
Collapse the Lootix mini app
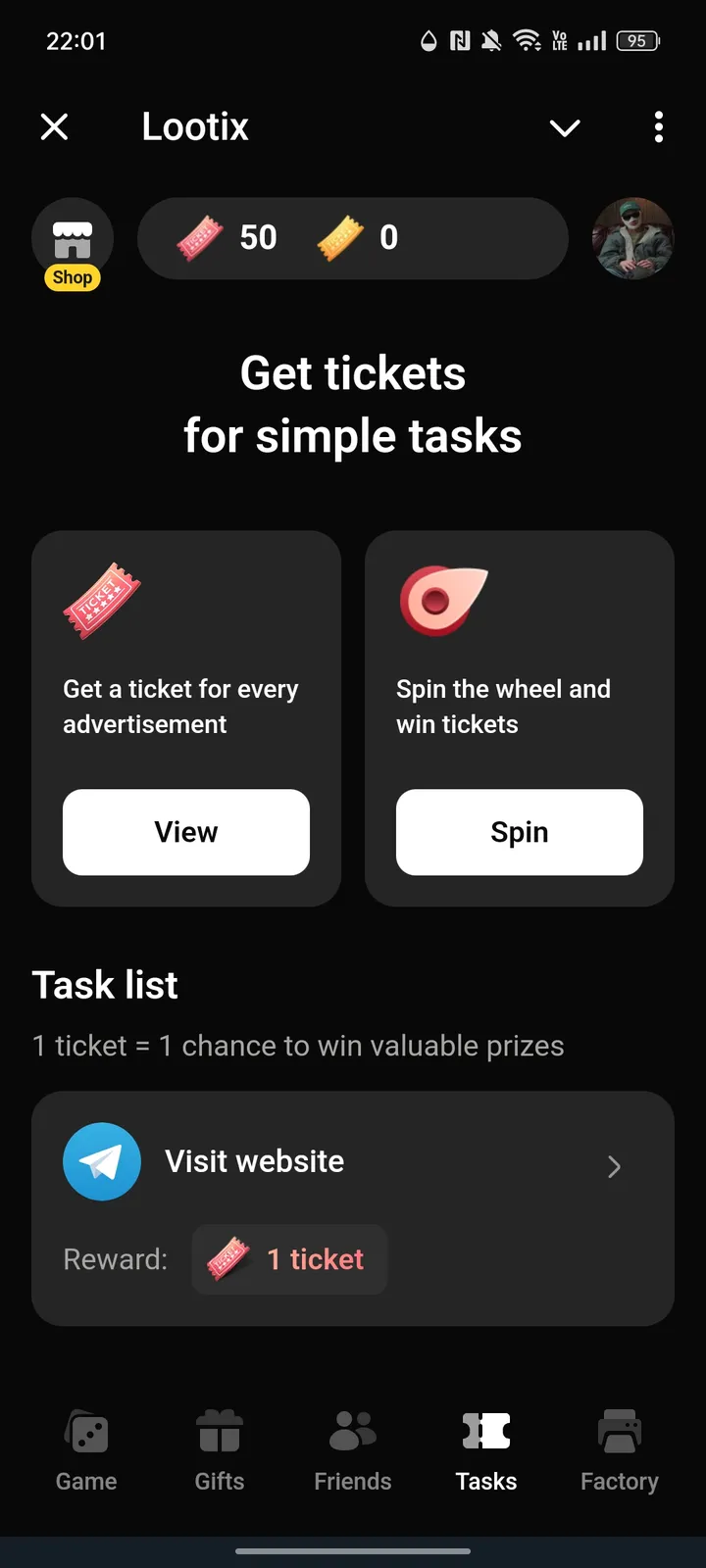pyautogui.click(x=565, y=127)
